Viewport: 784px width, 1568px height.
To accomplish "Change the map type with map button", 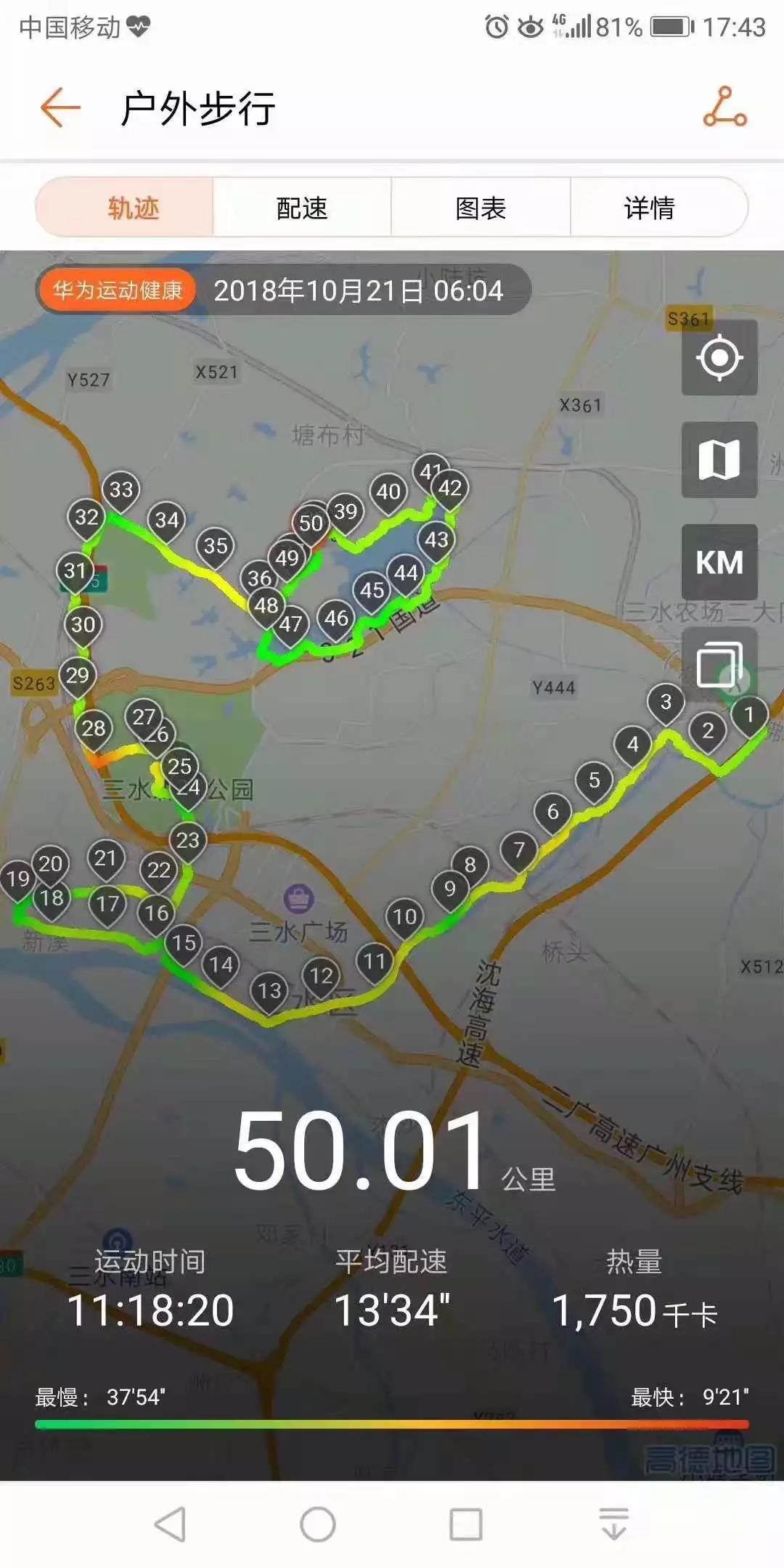I will pos(719,460).
